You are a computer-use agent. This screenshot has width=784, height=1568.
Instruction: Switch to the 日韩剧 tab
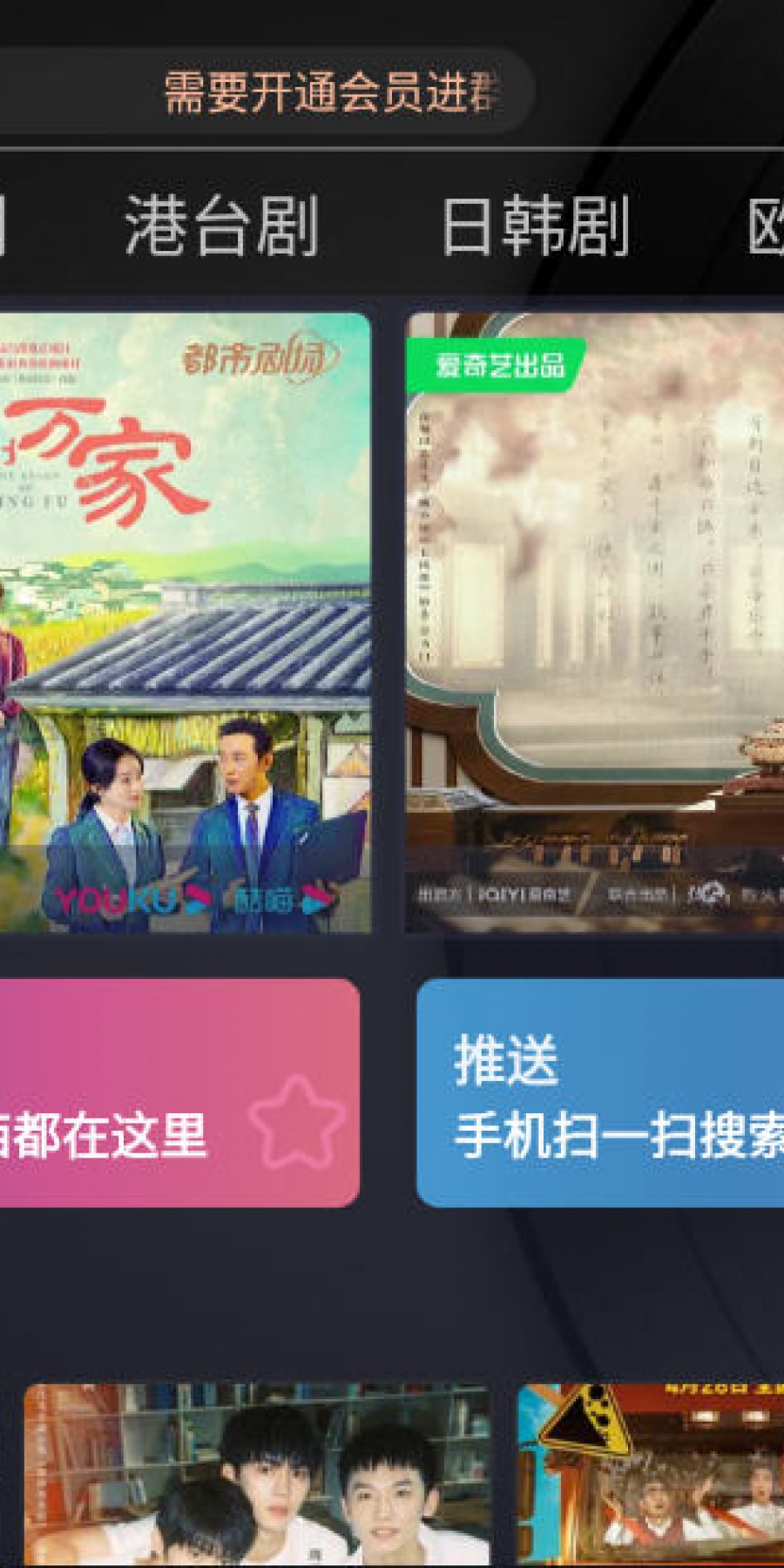(535, 226)
